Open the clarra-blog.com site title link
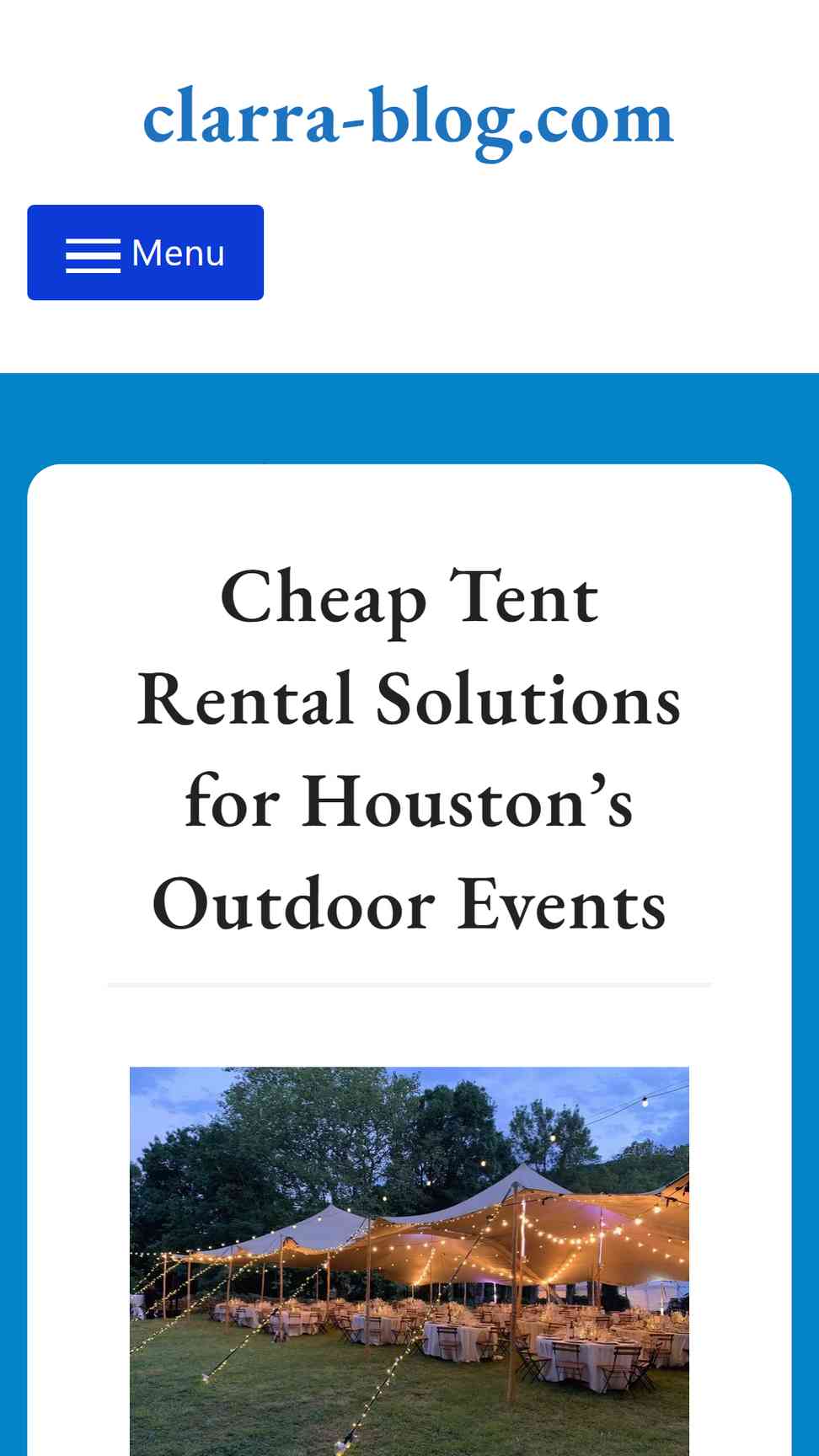Image resolution: width=819 pixels, height=1456 pixels. pos(409,118)
